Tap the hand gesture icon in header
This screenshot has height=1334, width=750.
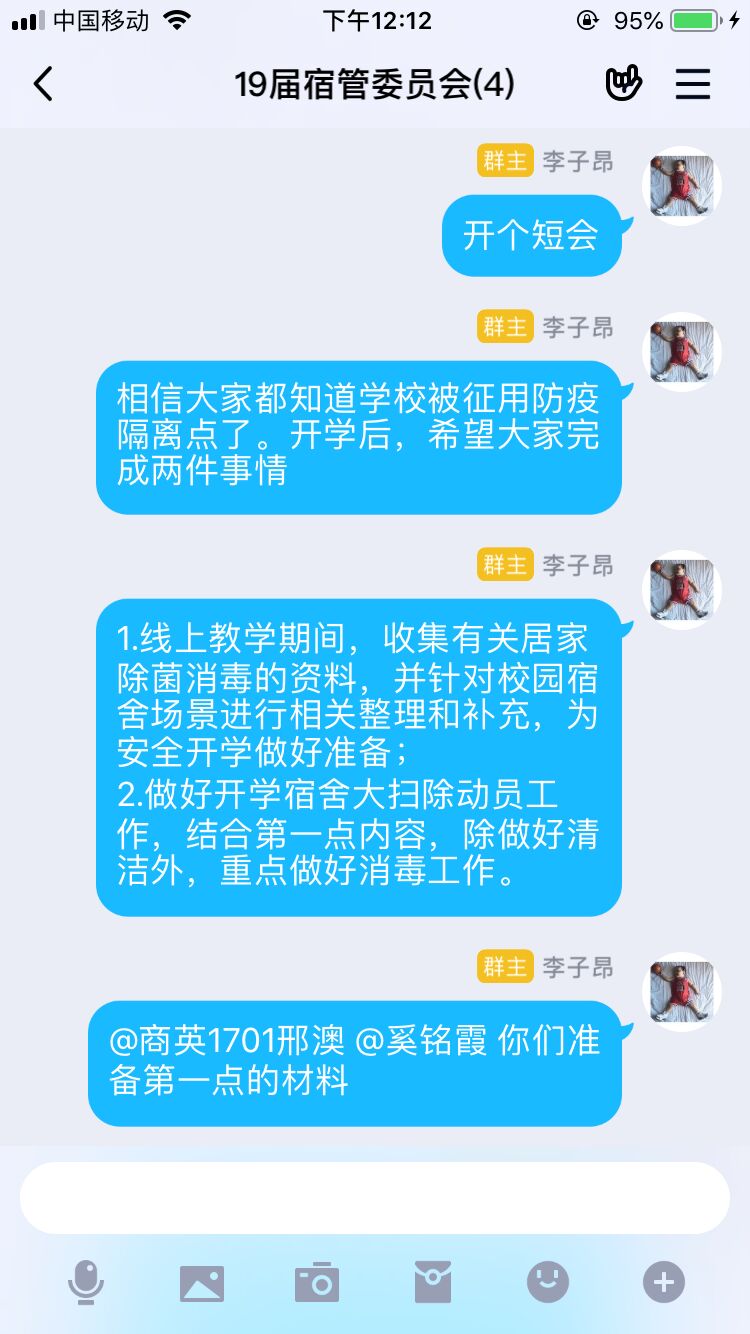623,84
